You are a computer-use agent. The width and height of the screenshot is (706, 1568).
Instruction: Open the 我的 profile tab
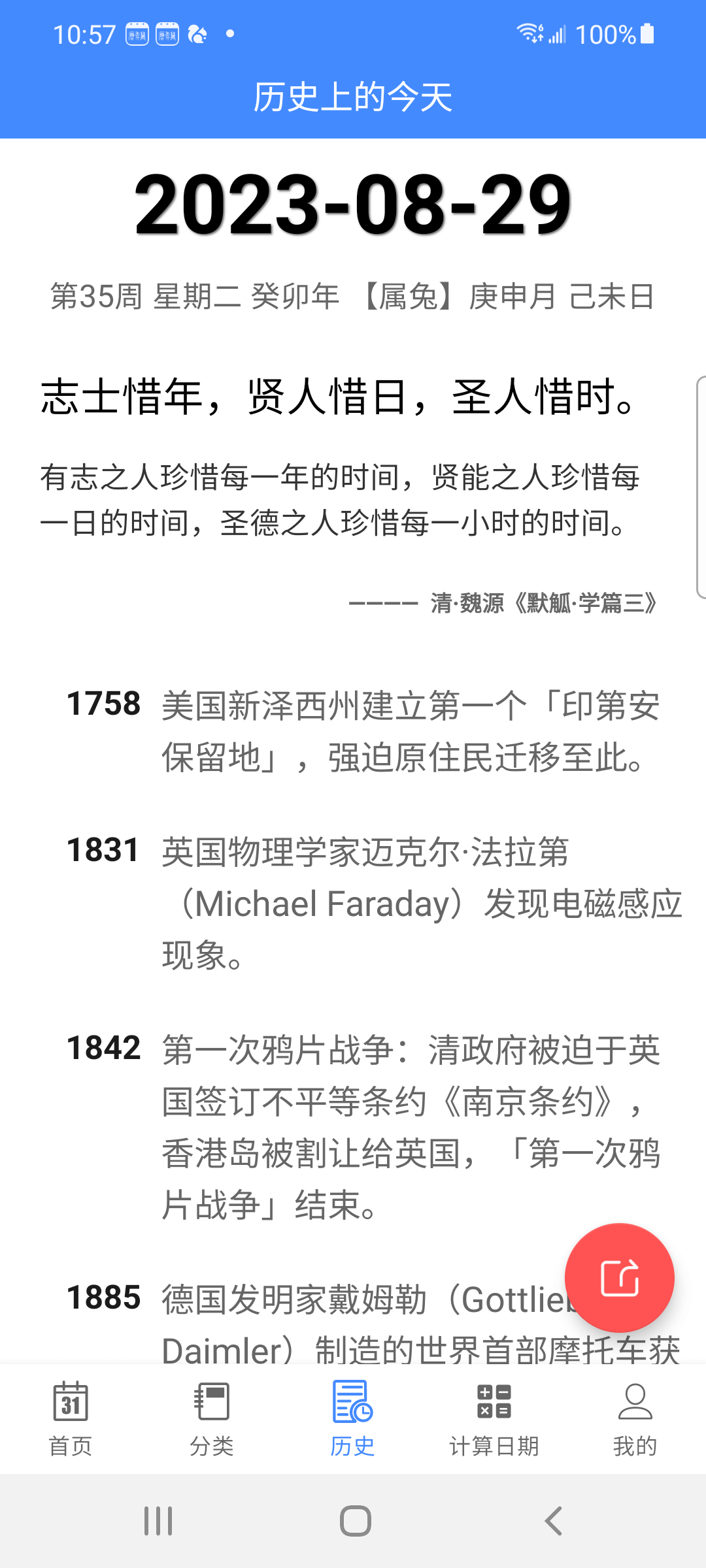635,1419
